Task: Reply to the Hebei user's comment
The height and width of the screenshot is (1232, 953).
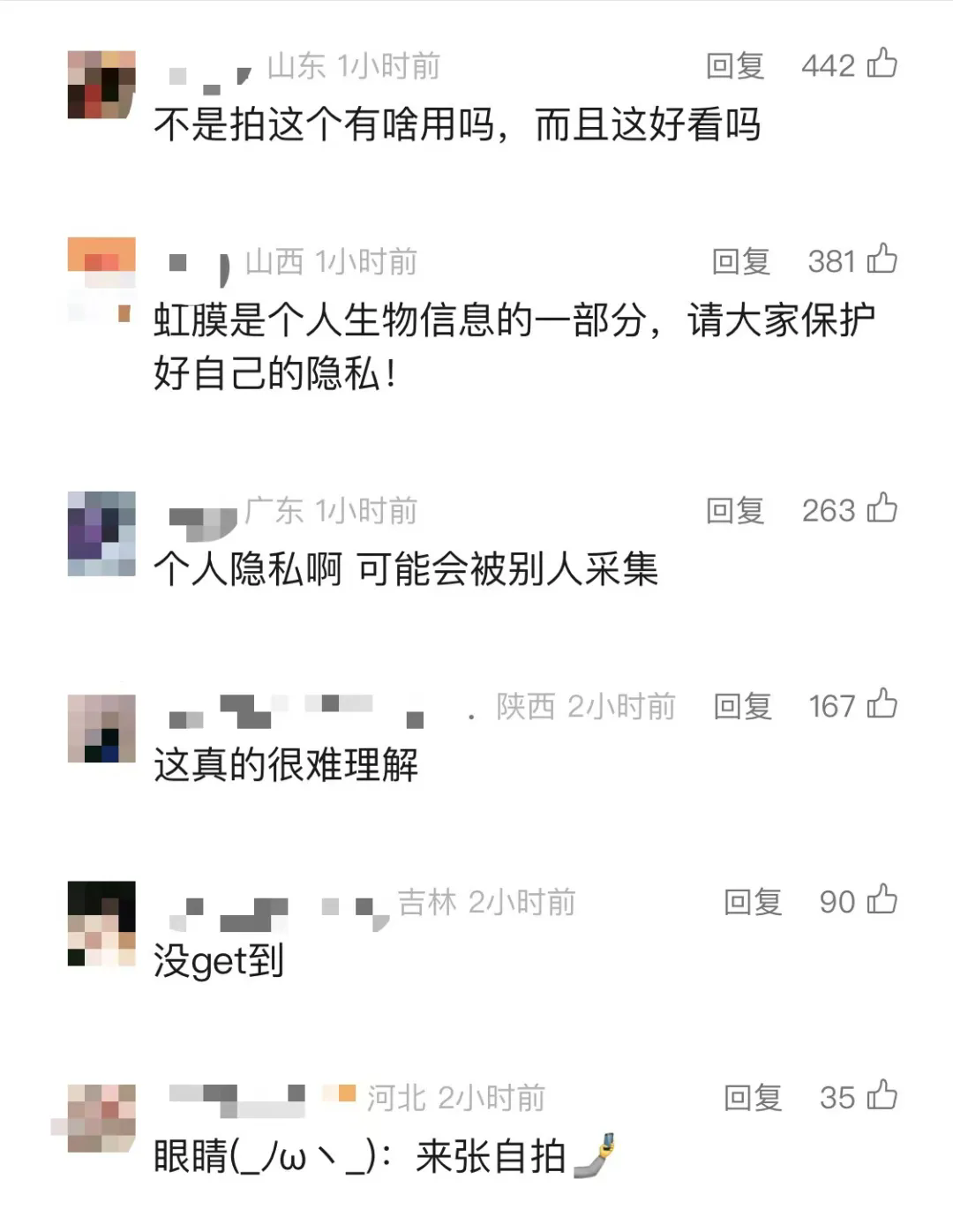Action: (753, 1099)
